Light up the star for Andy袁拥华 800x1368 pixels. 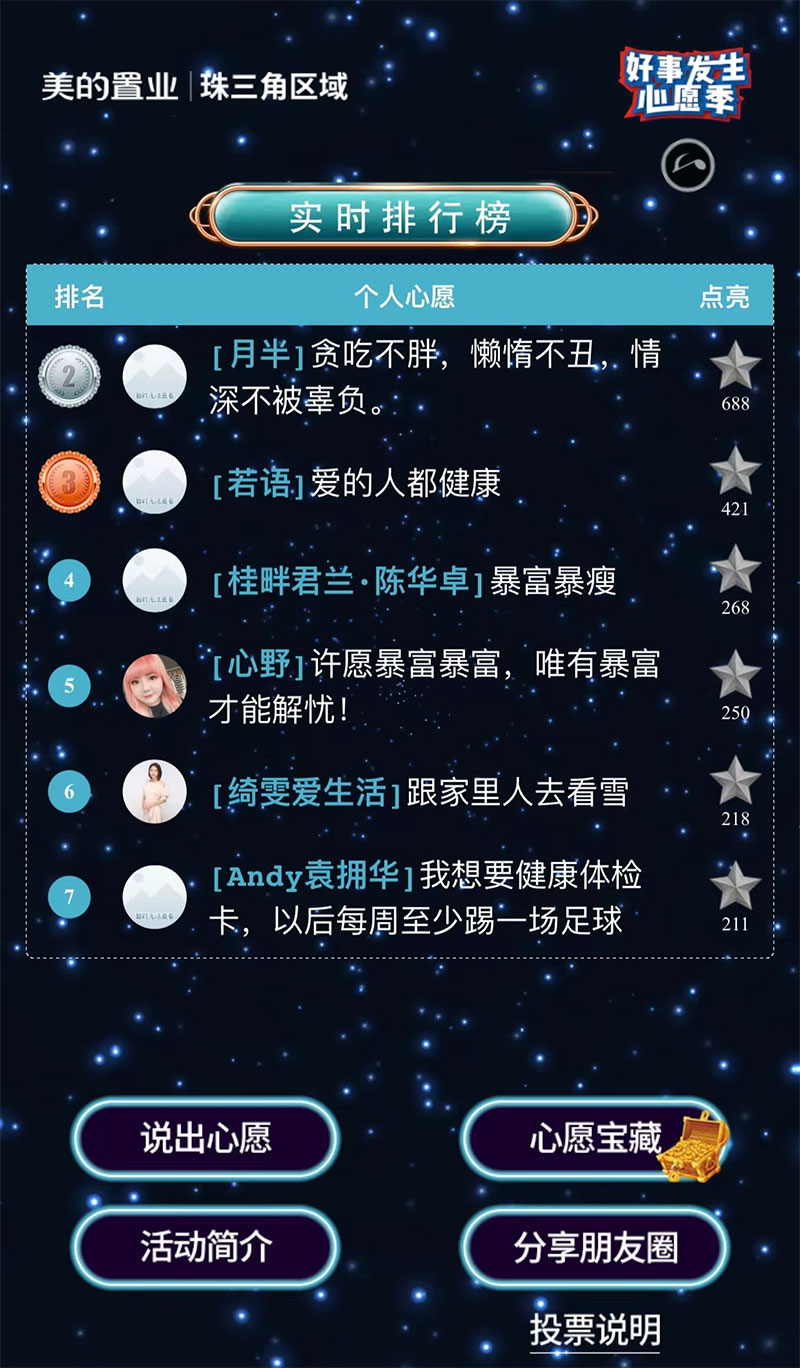tap(735, 887)
